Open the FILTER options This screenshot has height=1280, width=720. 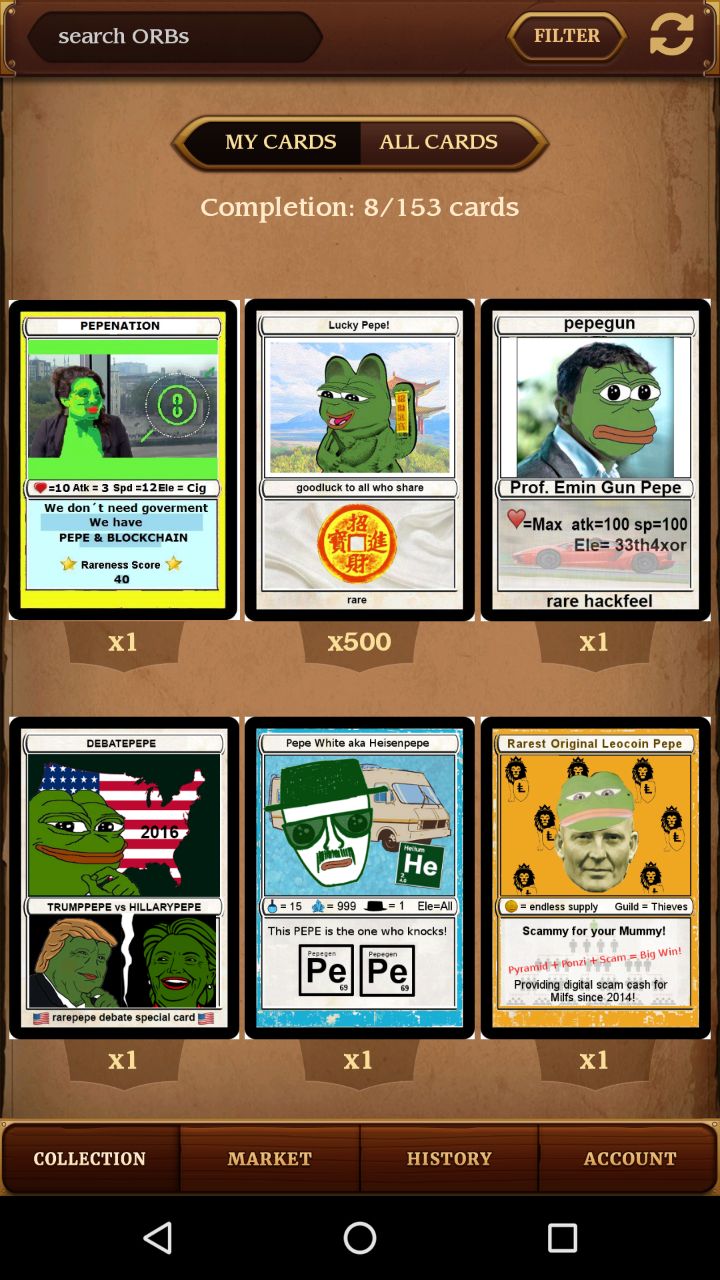click(567, 37)
